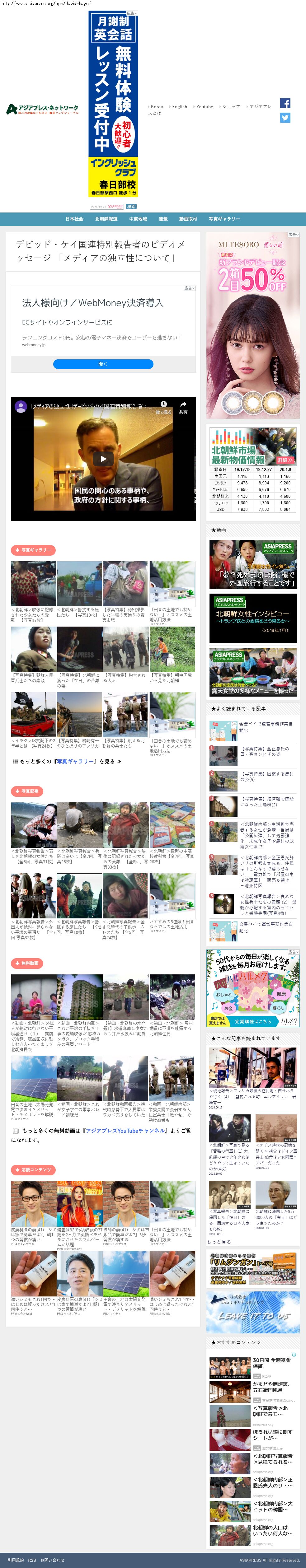
Task: Open the 動画取材 section
Action: tap(188, 218)
